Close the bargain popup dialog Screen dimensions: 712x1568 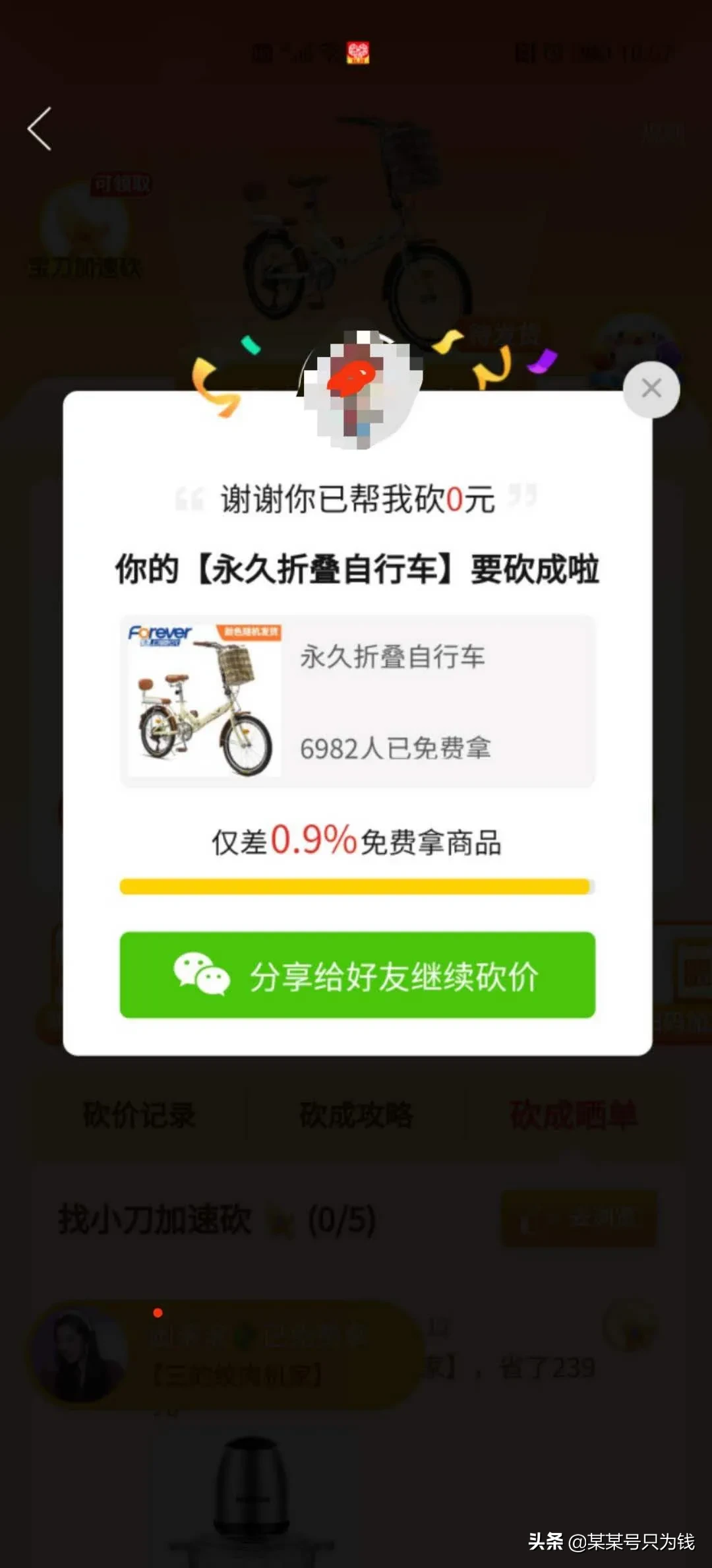pyautogui.click(x=651, y=389)
